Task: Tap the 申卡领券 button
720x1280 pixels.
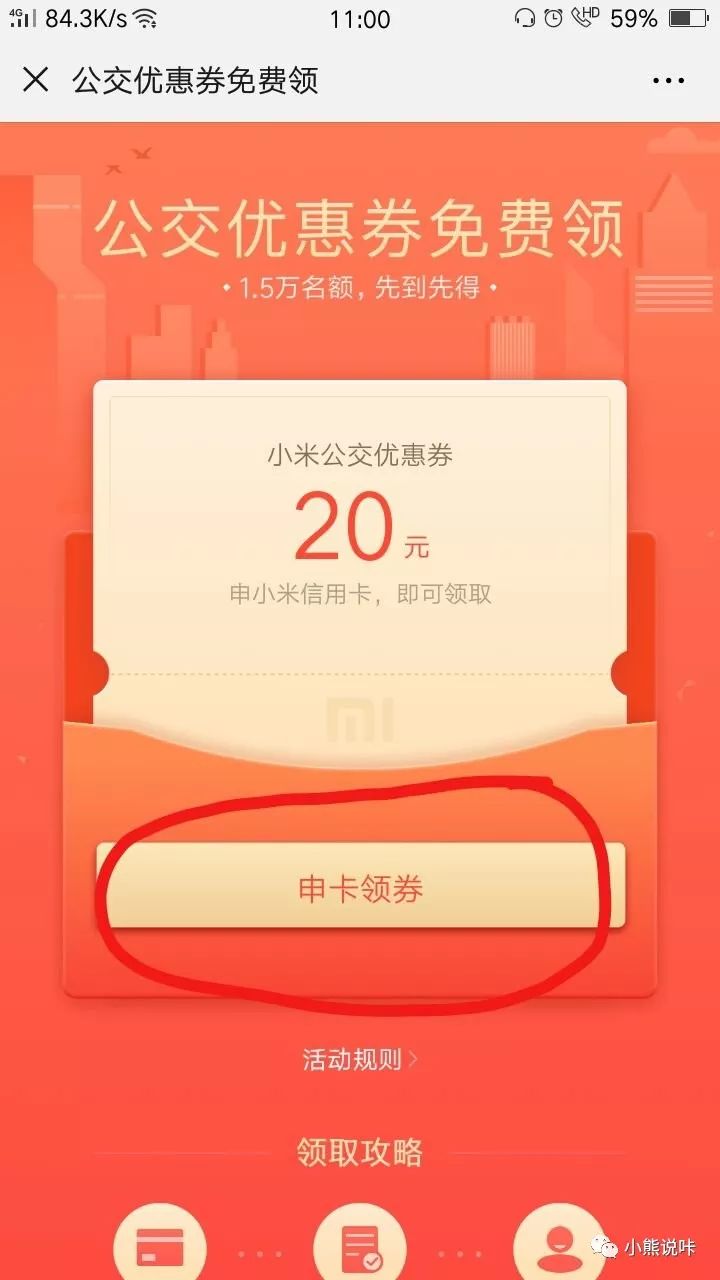Action: (360, 888)
